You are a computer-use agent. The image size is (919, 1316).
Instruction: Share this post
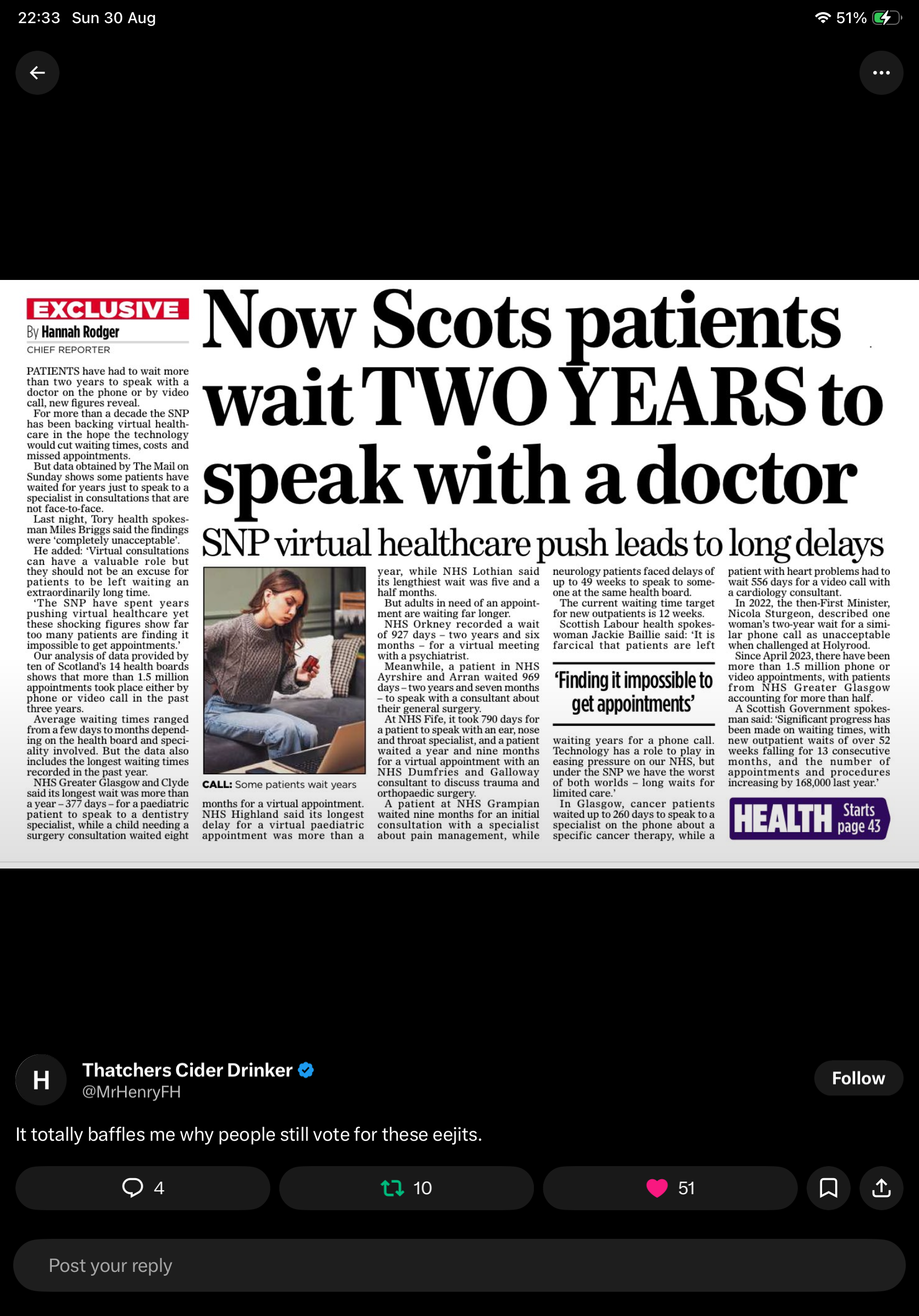tap(880, 1188)
